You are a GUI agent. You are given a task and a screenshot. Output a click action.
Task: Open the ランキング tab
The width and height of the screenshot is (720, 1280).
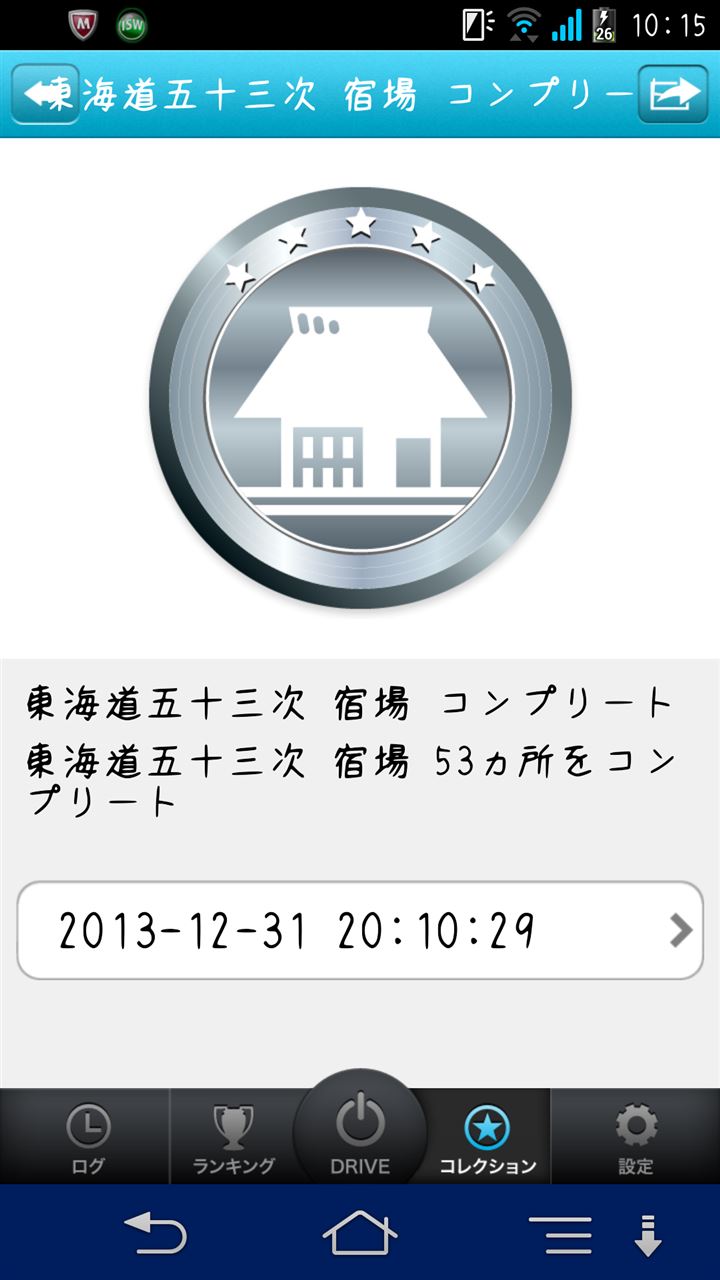pyautogui.click(x=233, y=1138)
